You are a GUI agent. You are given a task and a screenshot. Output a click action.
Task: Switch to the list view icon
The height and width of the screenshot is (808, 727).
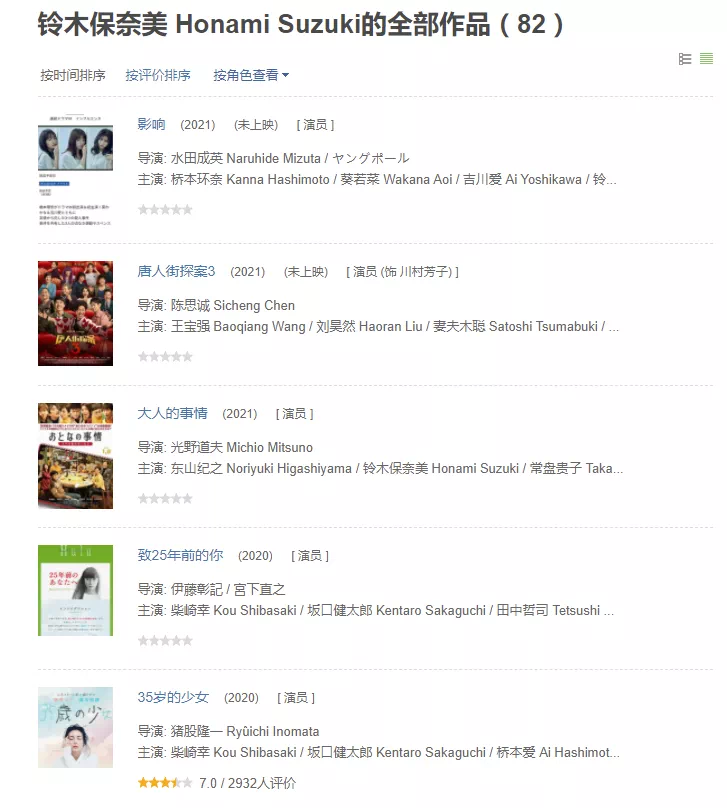685,59
